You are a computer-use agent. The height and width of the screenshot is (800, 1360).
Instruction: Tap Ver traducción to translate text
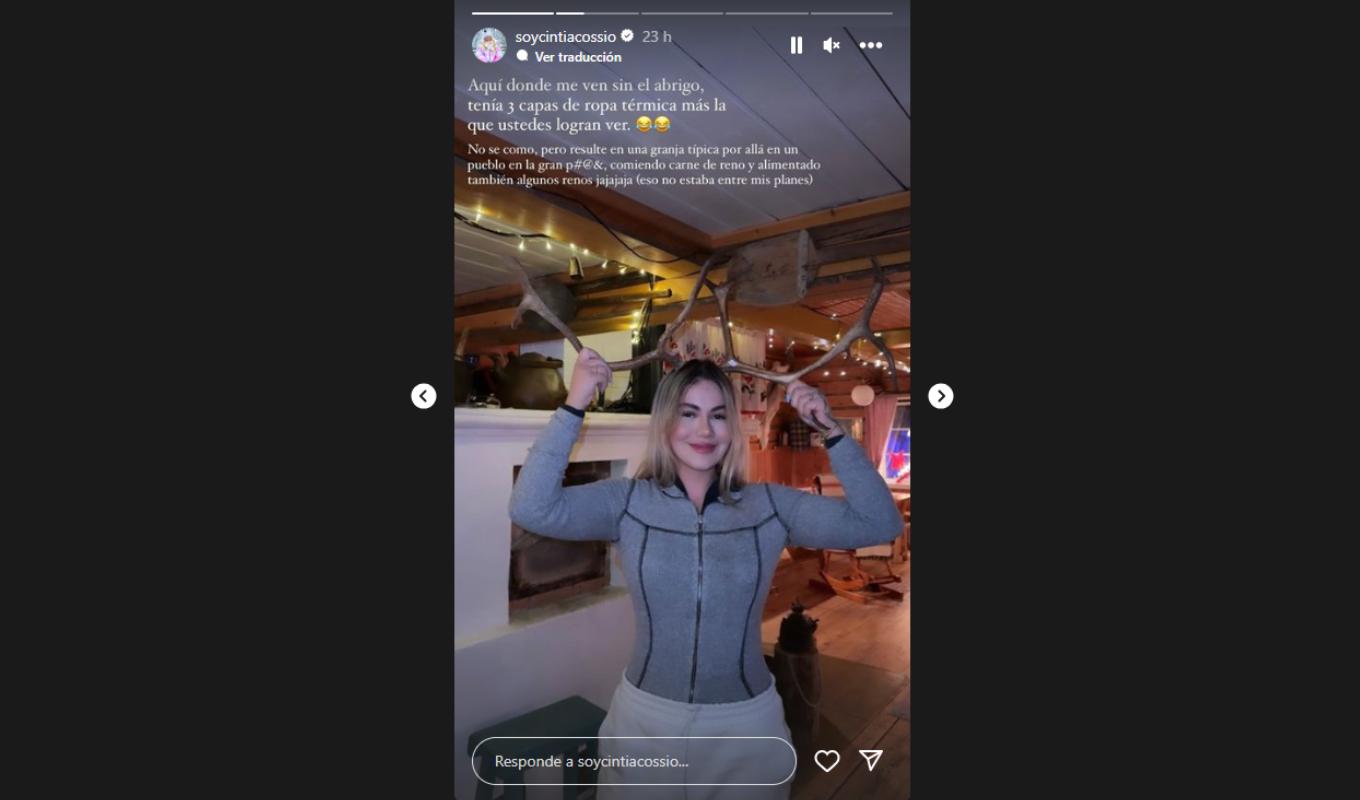click(x=577, y=57)
